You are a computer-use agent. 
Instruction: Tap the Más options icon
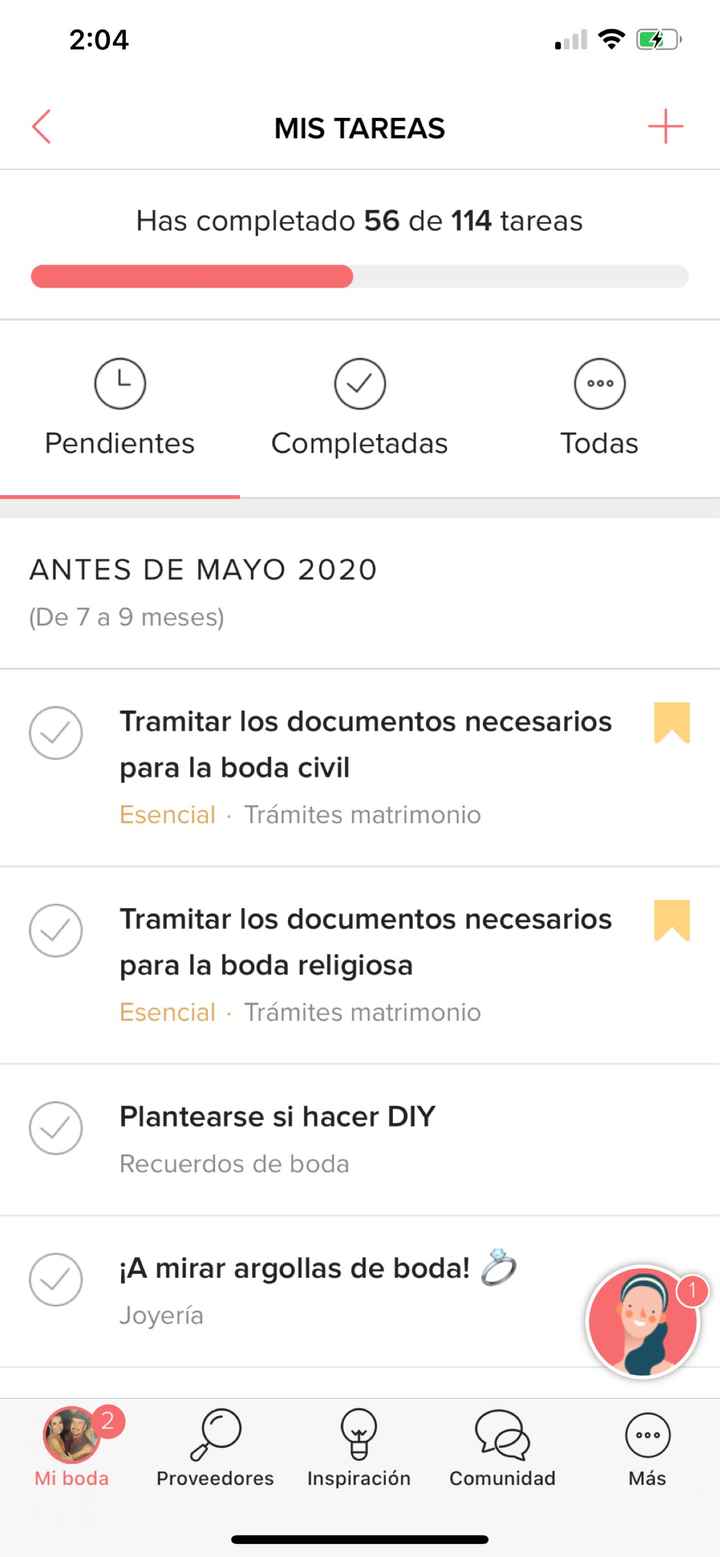pyautogui.click(x=646, y=1432)
